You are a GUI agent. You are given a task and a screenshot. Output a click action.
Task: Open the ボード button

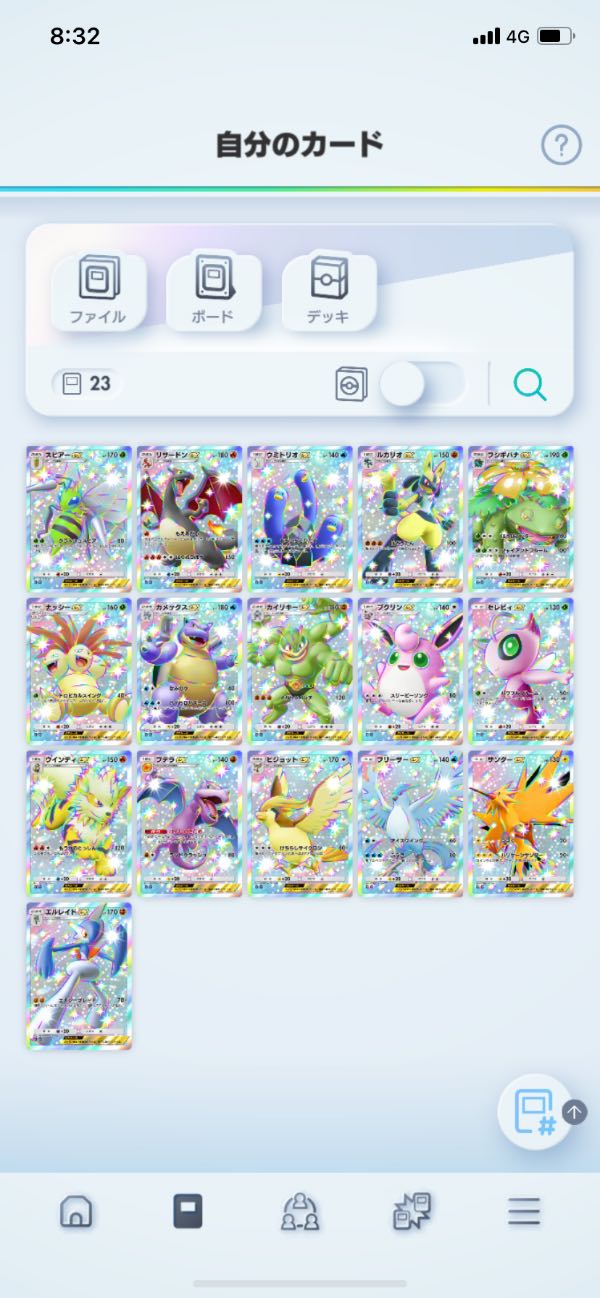[x=213, y=290]
